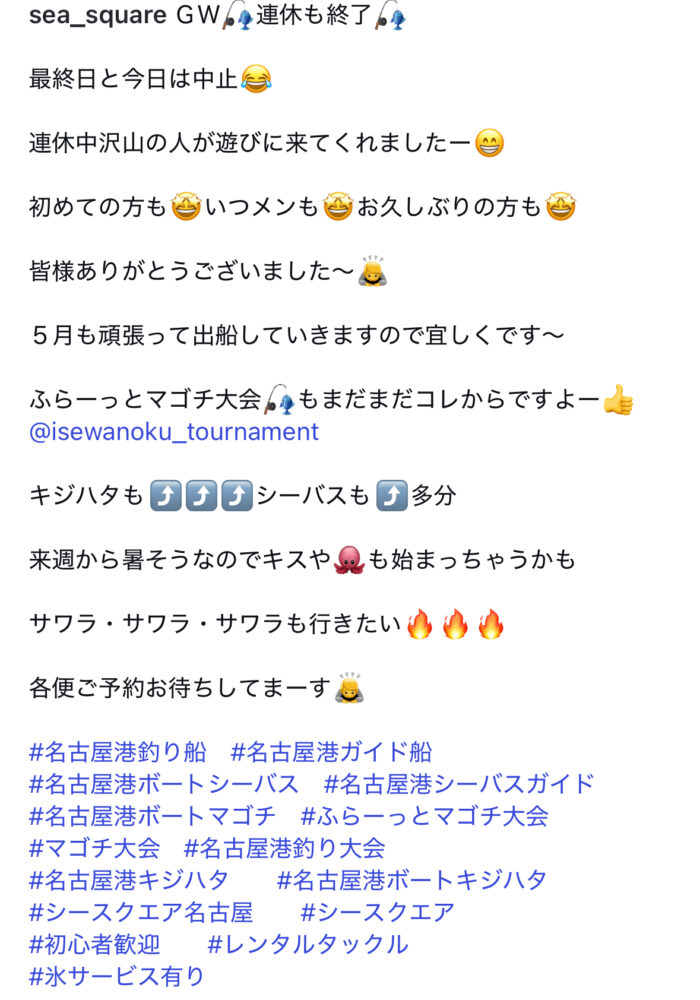Open hashtag #マゴチ大会

[x=95, y=848]
